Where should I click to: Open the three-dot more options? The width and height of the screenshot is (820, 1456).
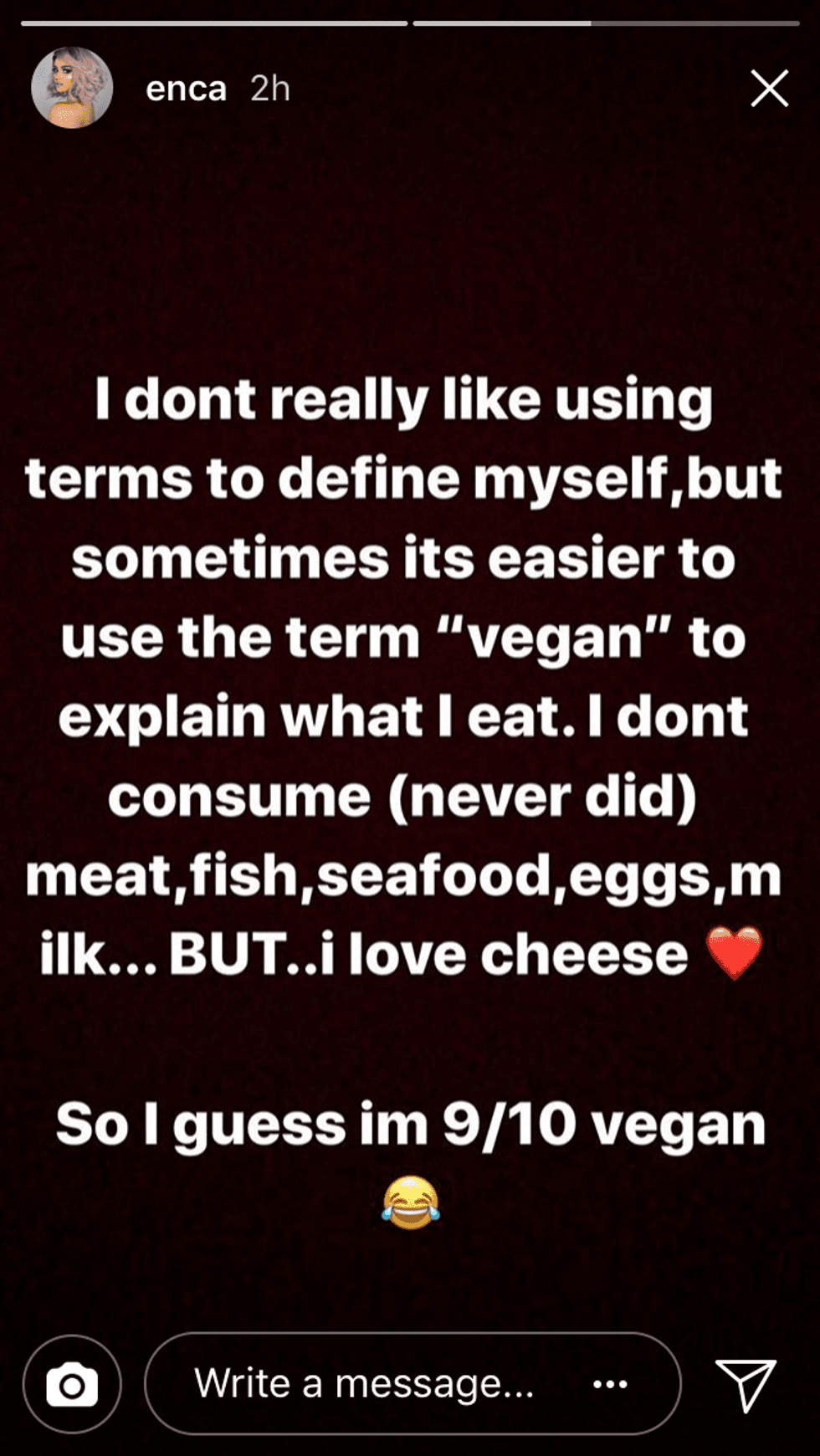[x=610, y=1384]
